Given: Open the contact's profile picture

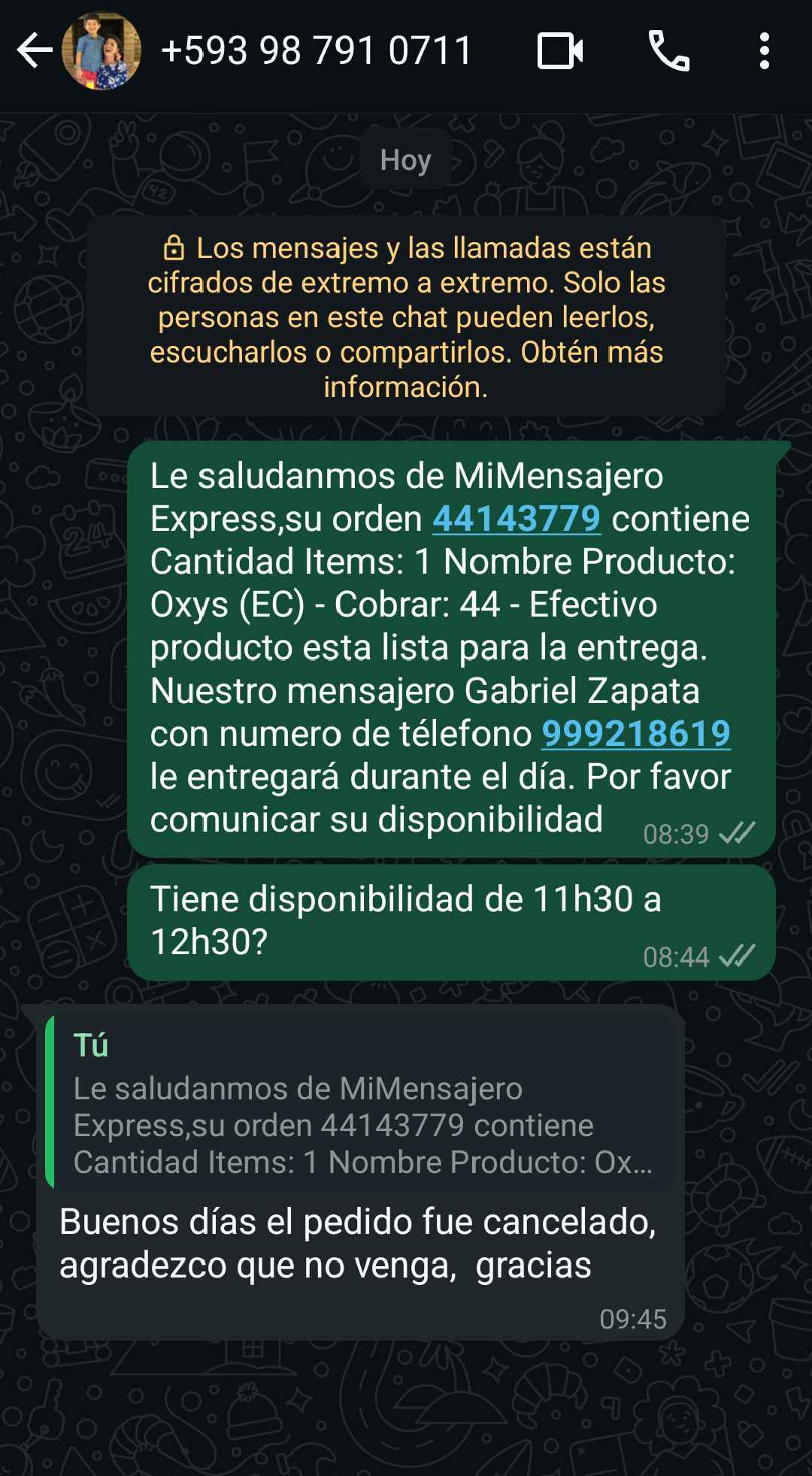Looking at the screenshot, I should [101, 52].
